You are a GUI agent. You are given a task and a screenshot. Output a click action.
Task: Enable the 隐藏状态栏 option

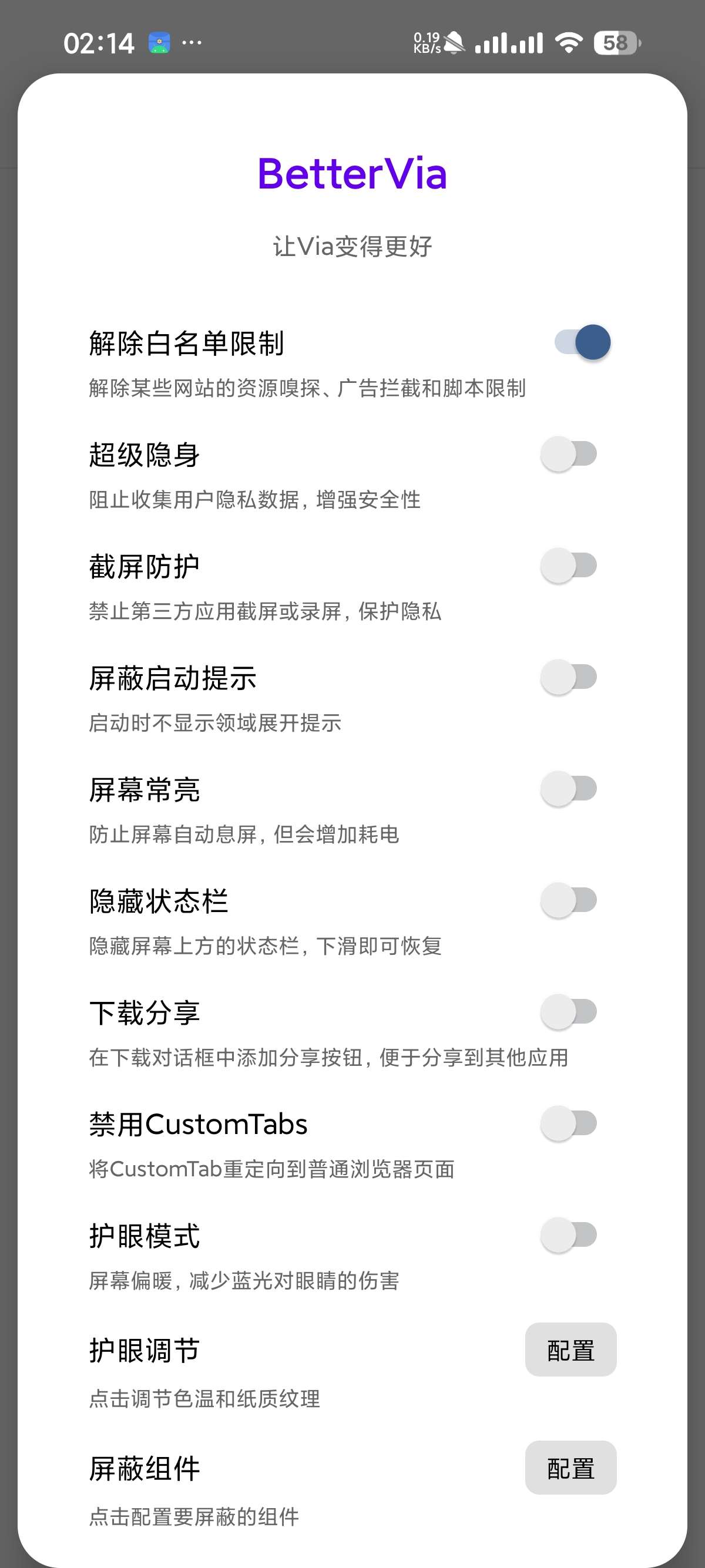(569, 900)
